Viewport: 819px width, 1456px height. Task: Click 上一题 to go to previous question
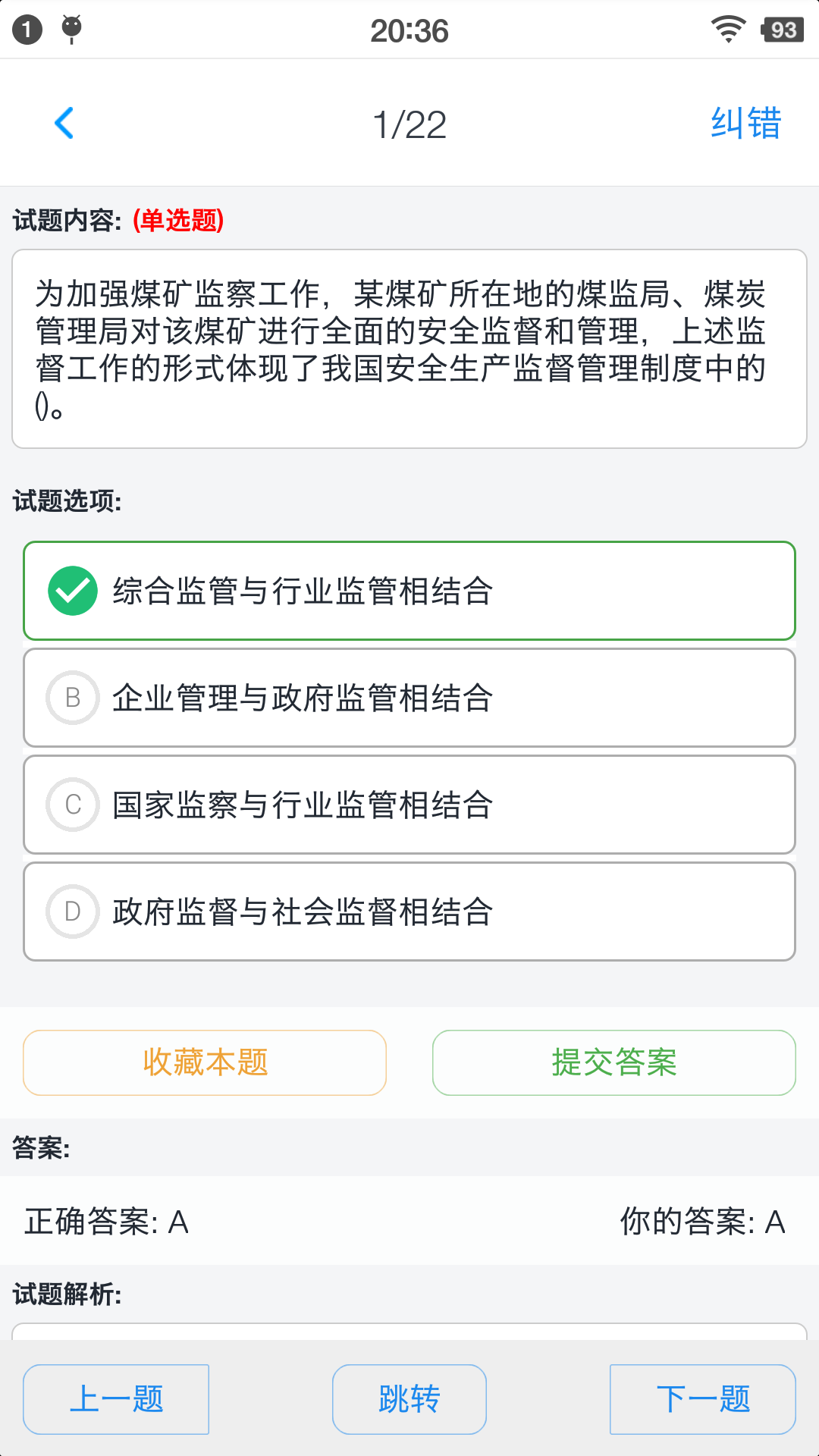click(x=116, y=1399)
